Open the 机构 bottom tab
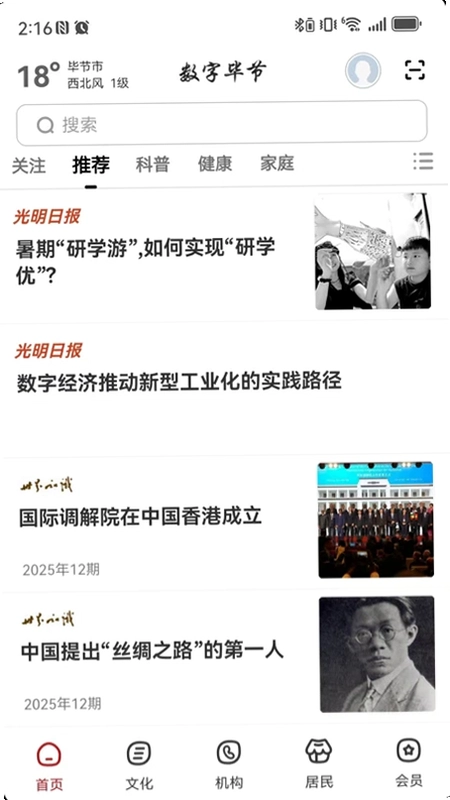This screenshot has width=450, height=800. click(229, 764)
